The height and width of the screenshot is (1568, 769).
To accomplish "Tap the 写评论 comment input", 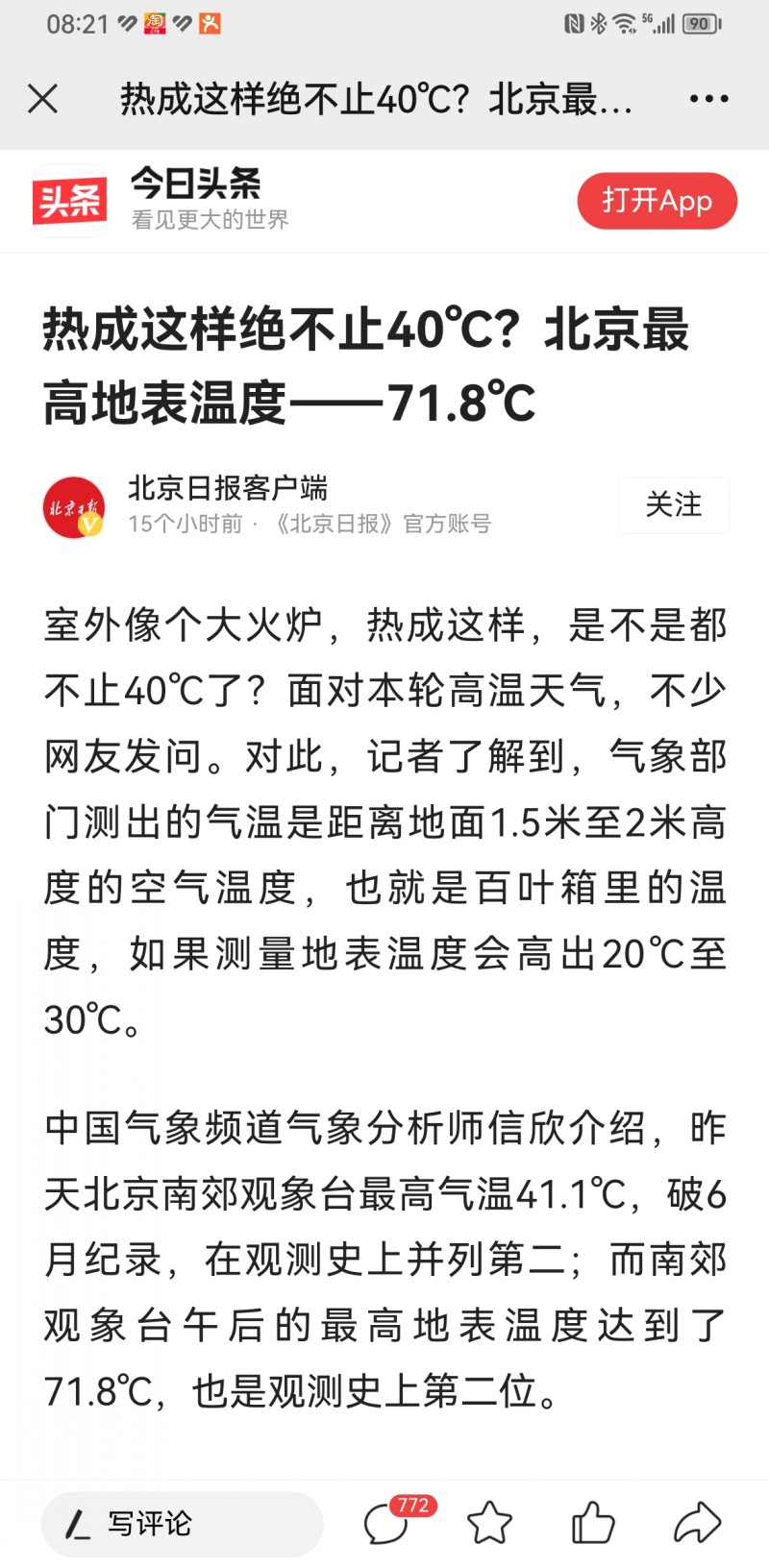I will [183, 1524].
